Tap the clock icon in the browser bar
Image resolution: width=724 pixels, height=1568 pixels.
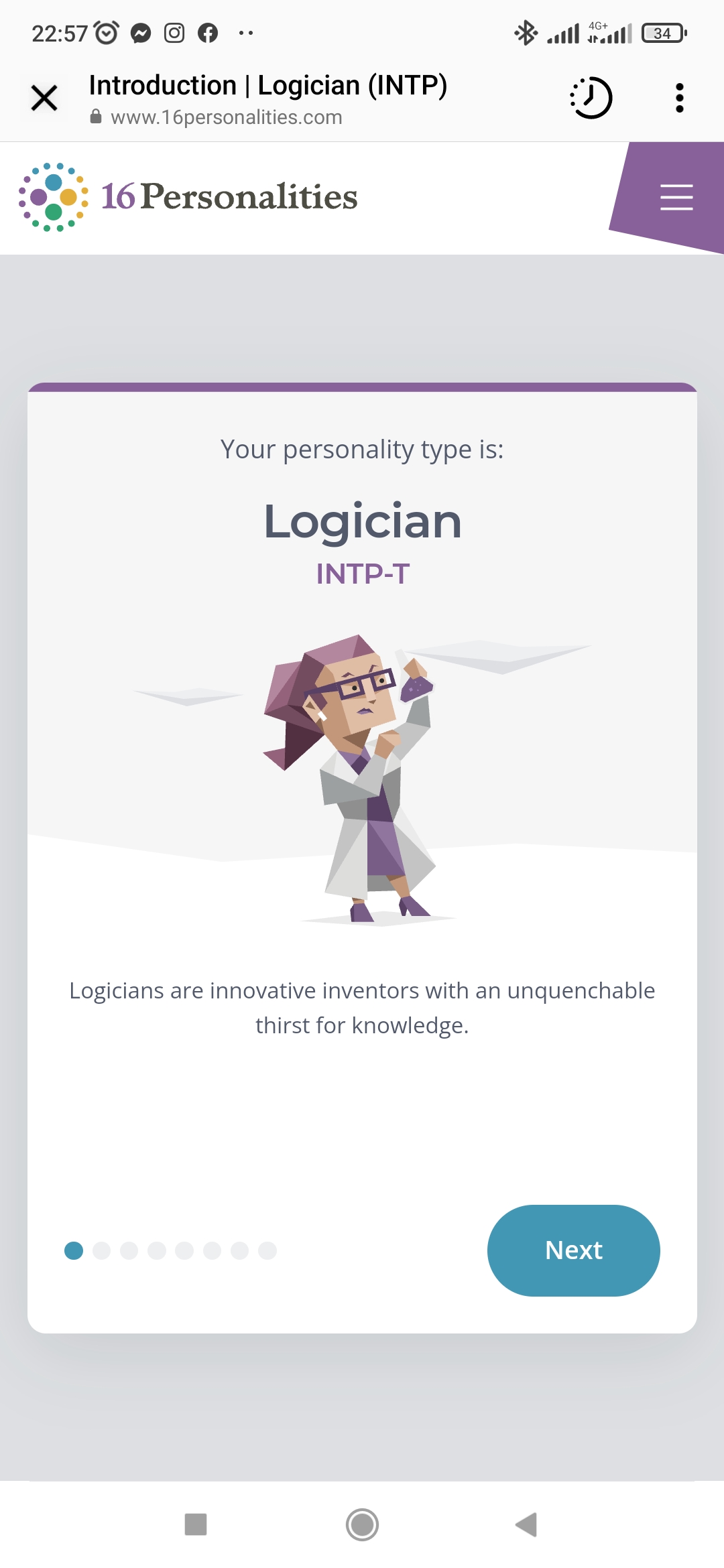point(591,98)
